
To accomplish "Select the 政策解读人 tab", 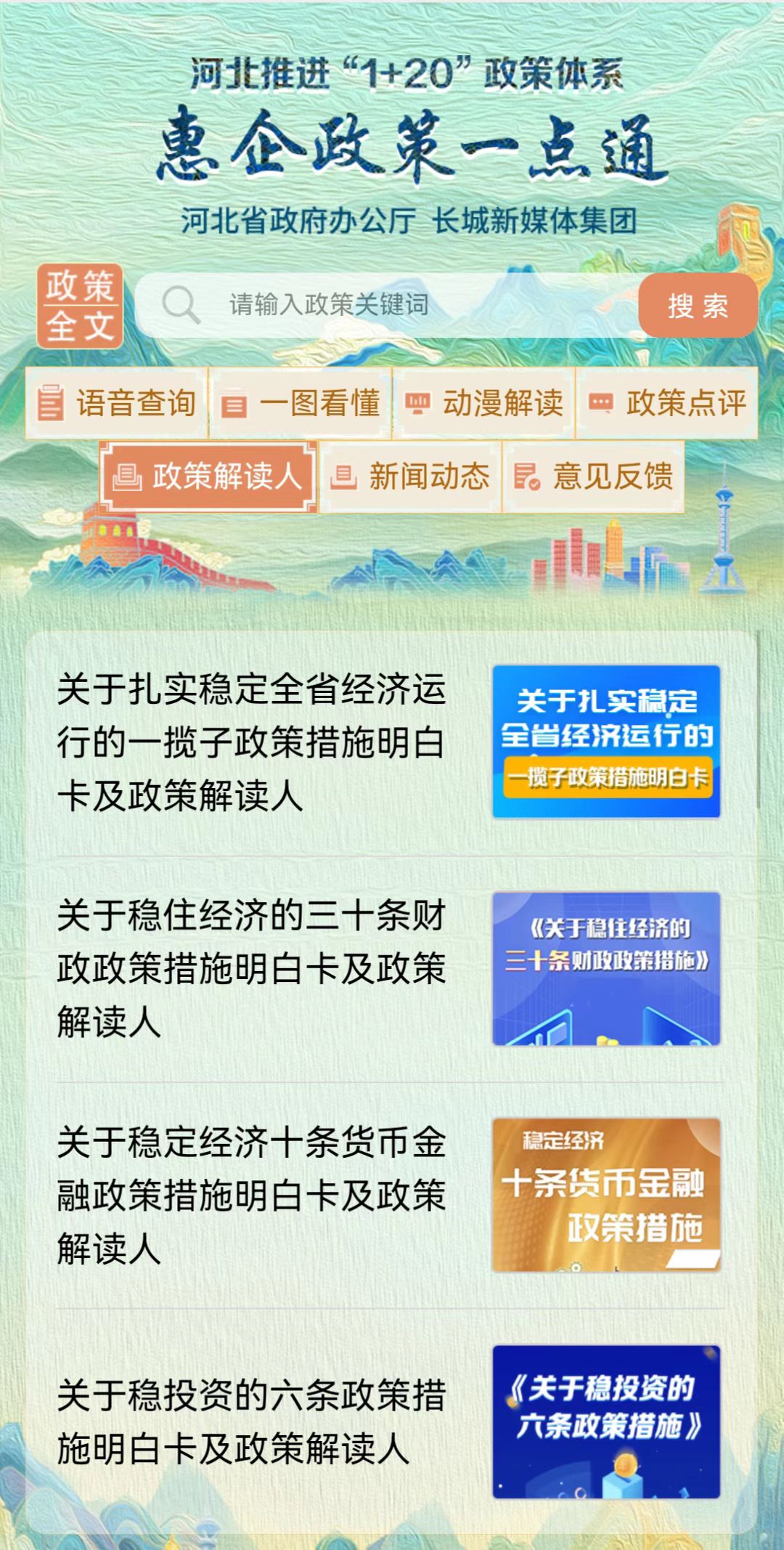I will 208,476.
